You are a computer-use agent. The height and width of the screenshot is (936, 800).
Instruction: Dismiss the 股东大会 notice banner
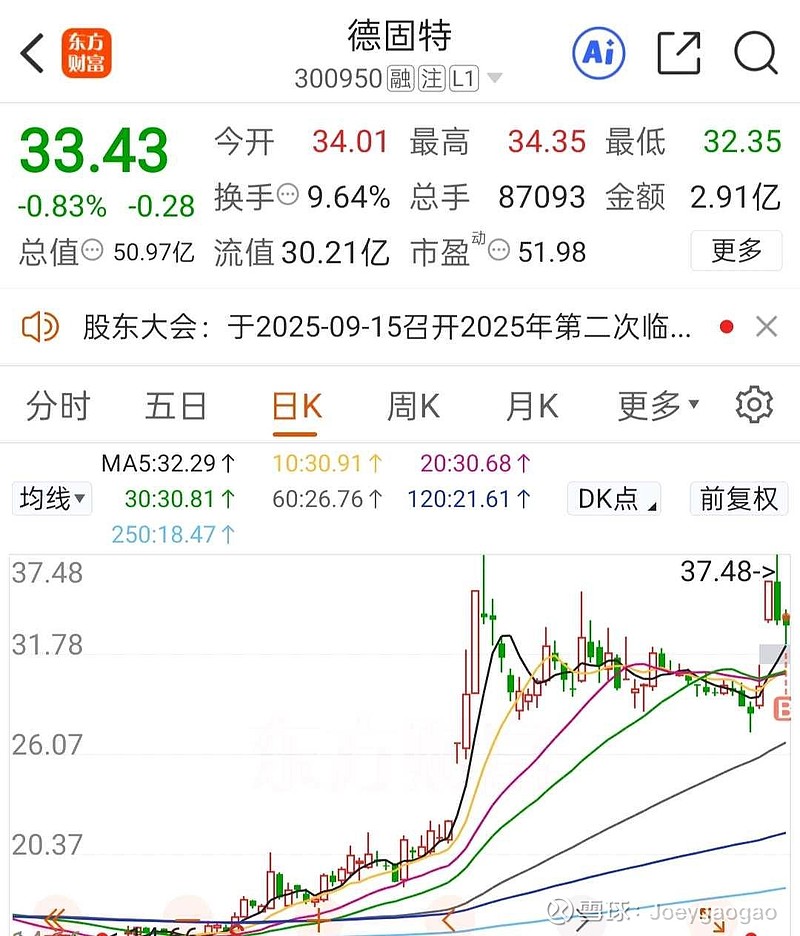tap(766, 327)
